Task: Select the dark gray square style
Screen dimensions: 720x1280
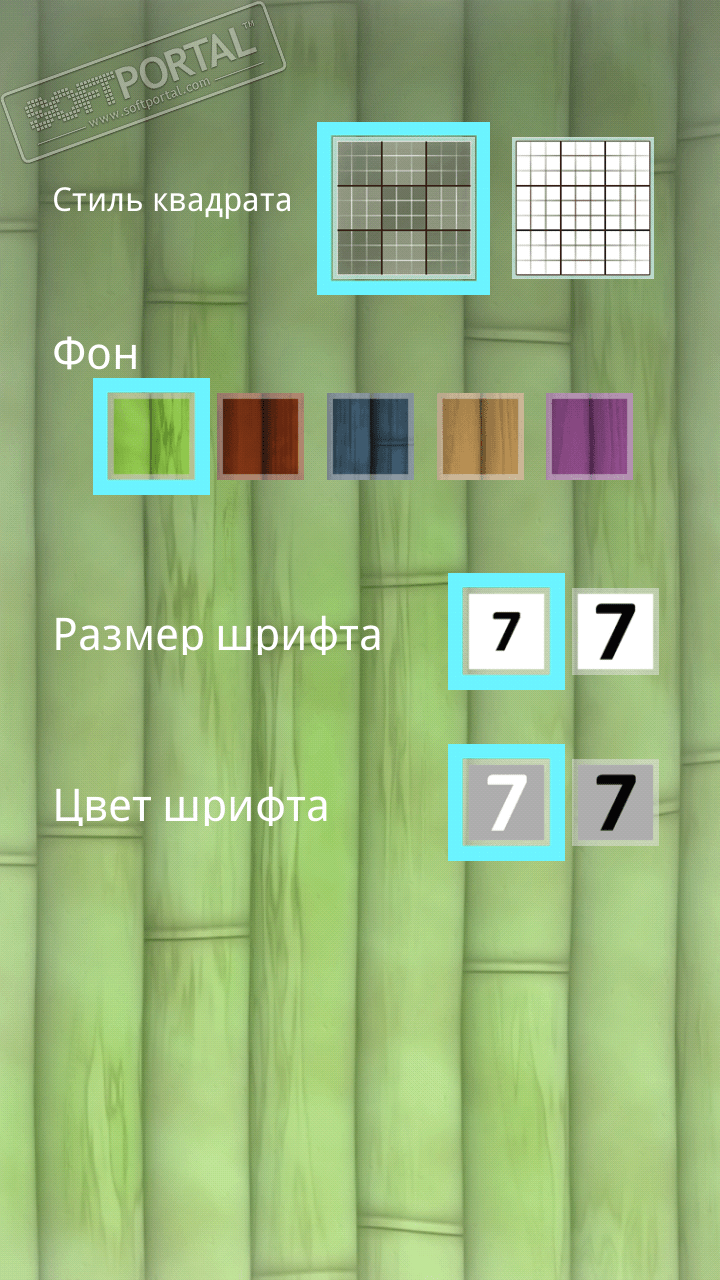Action: tap(403, 208)
